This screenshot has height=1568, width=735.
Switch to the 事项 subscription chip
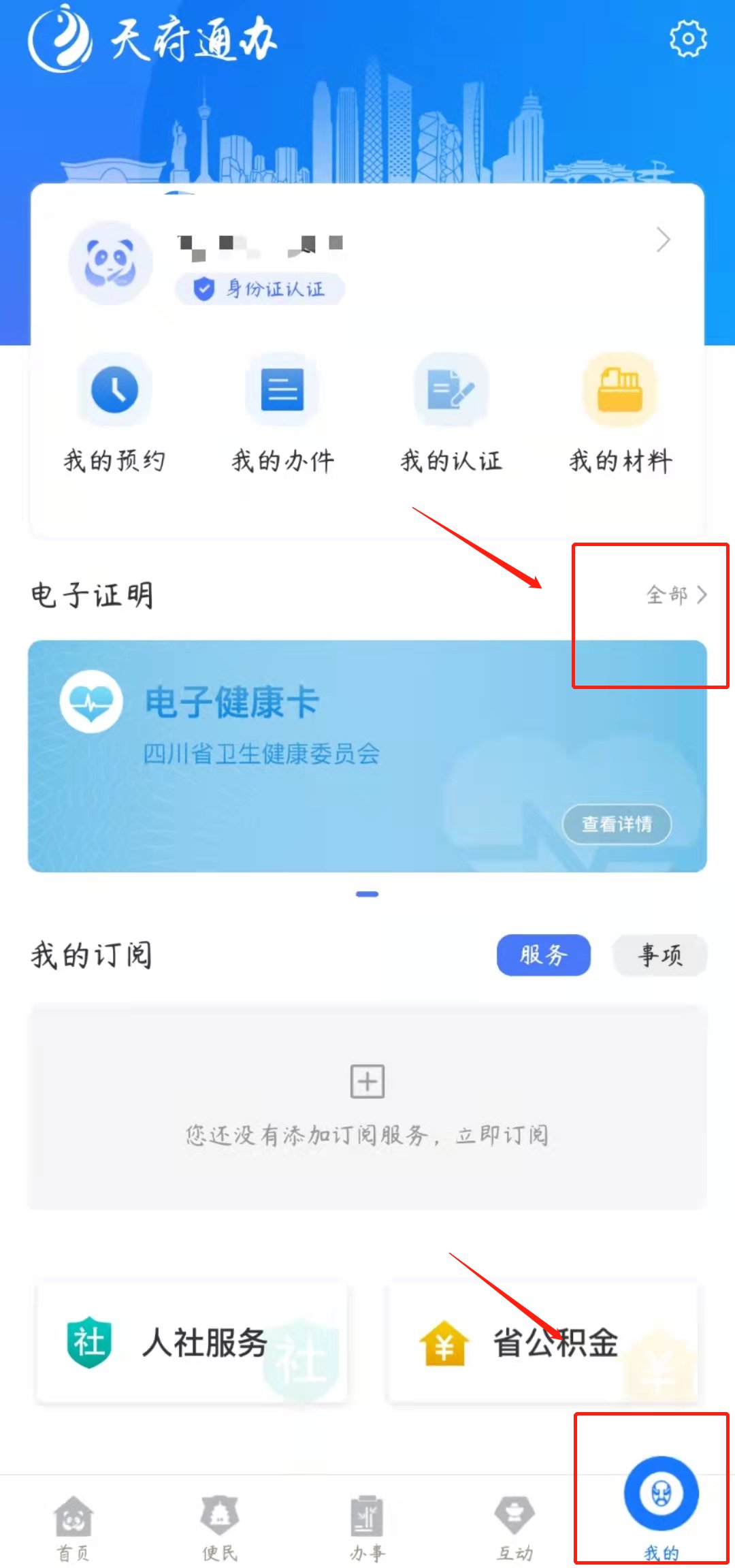(659, 955)
